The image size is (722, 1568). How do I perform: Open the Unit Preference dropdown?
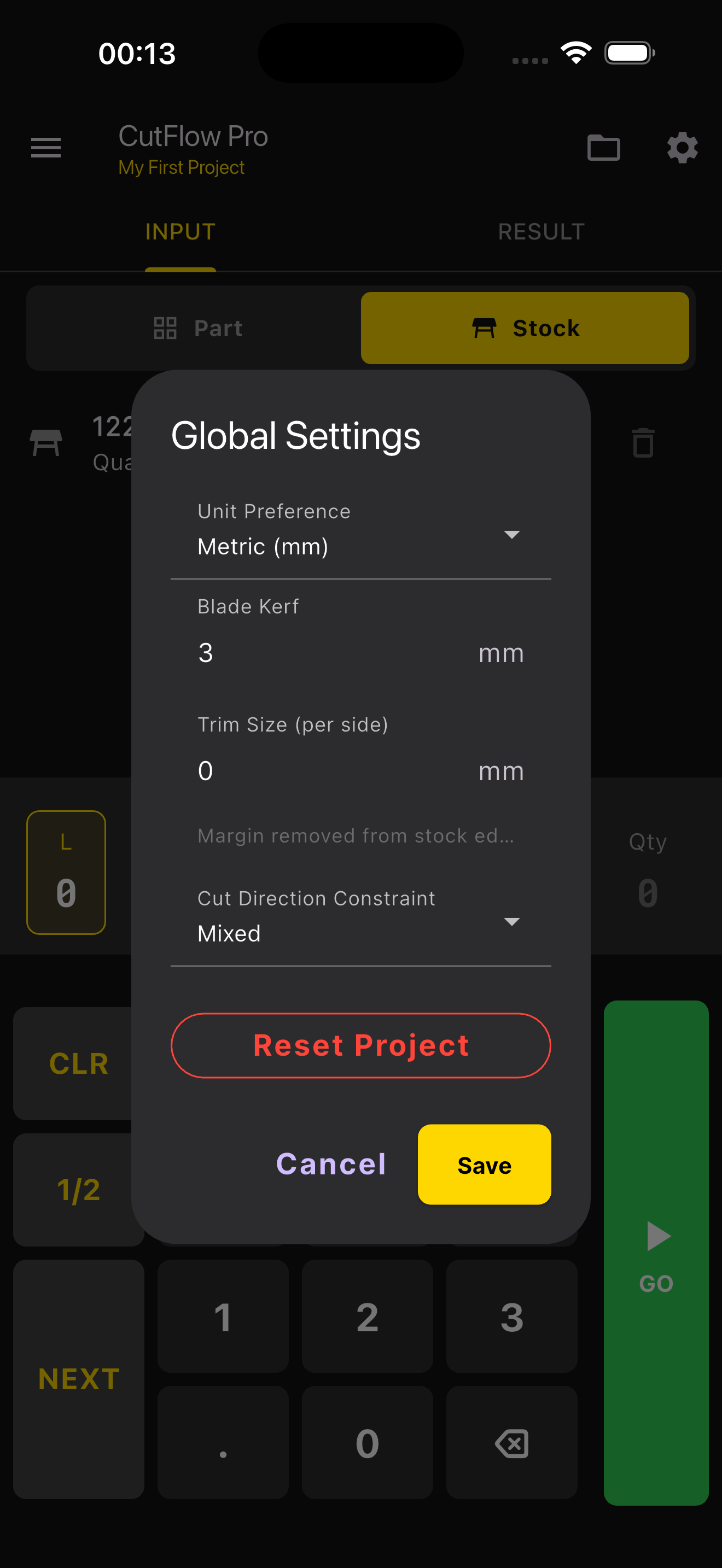[x=513, y=535]
